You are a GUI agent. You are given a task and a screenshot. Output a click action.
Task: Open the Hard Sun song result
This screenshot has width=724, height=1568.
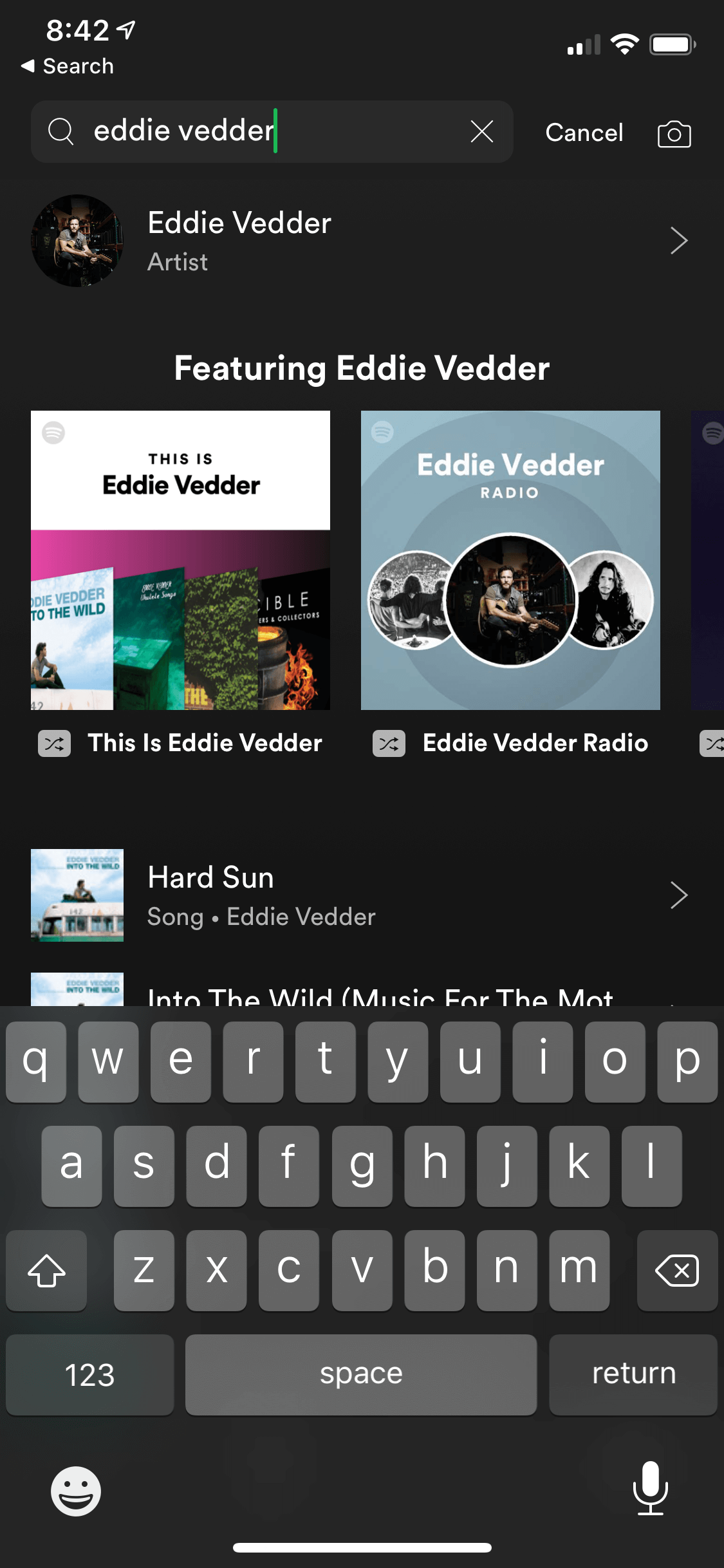click(360, 895)
